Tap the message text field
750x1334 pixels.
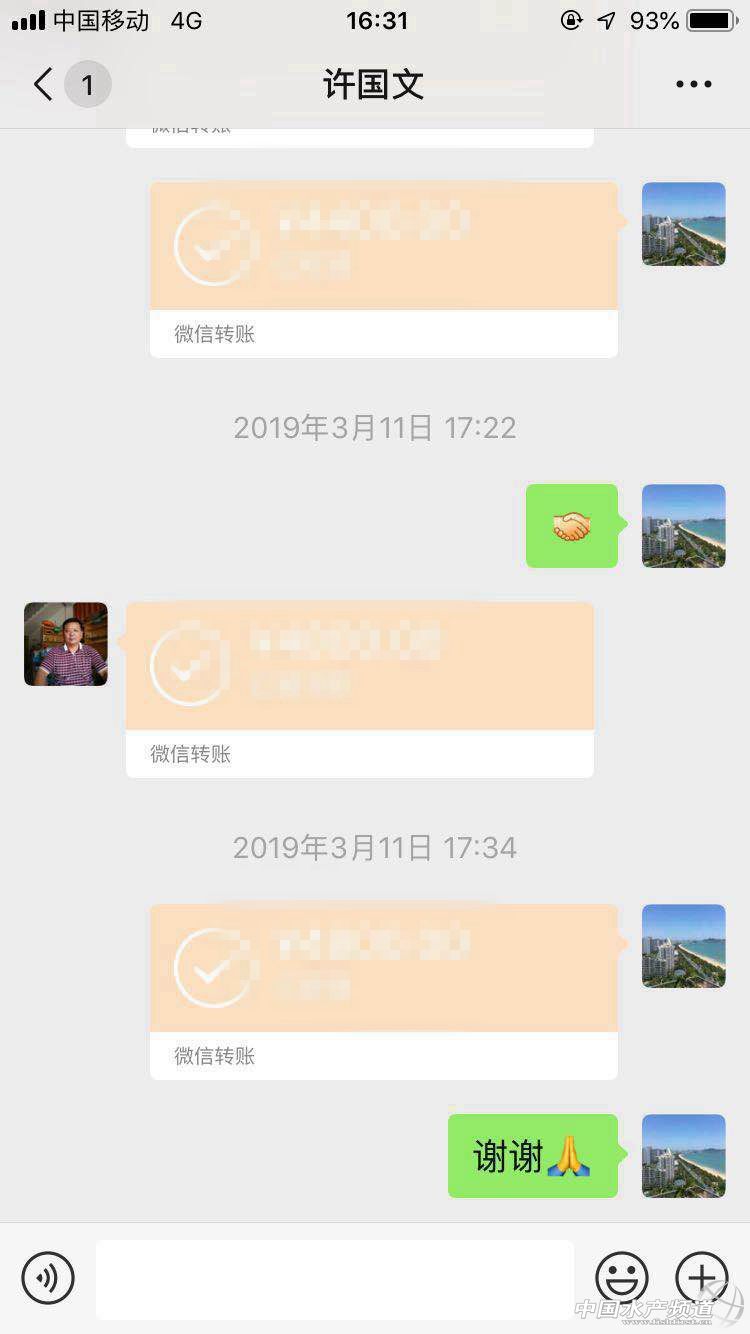point(335,1279)
